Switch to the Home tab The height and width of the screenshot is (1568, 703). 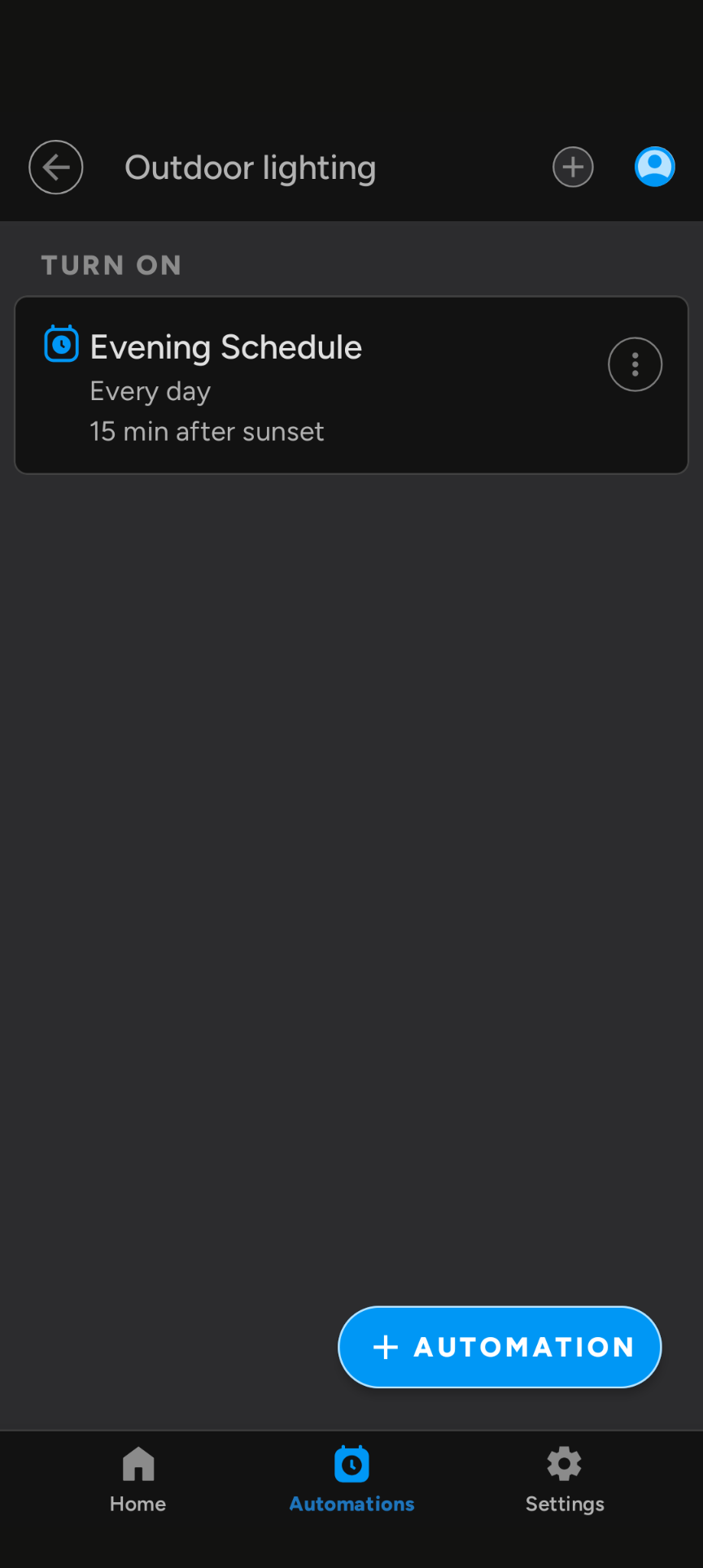click(138, 1480)
